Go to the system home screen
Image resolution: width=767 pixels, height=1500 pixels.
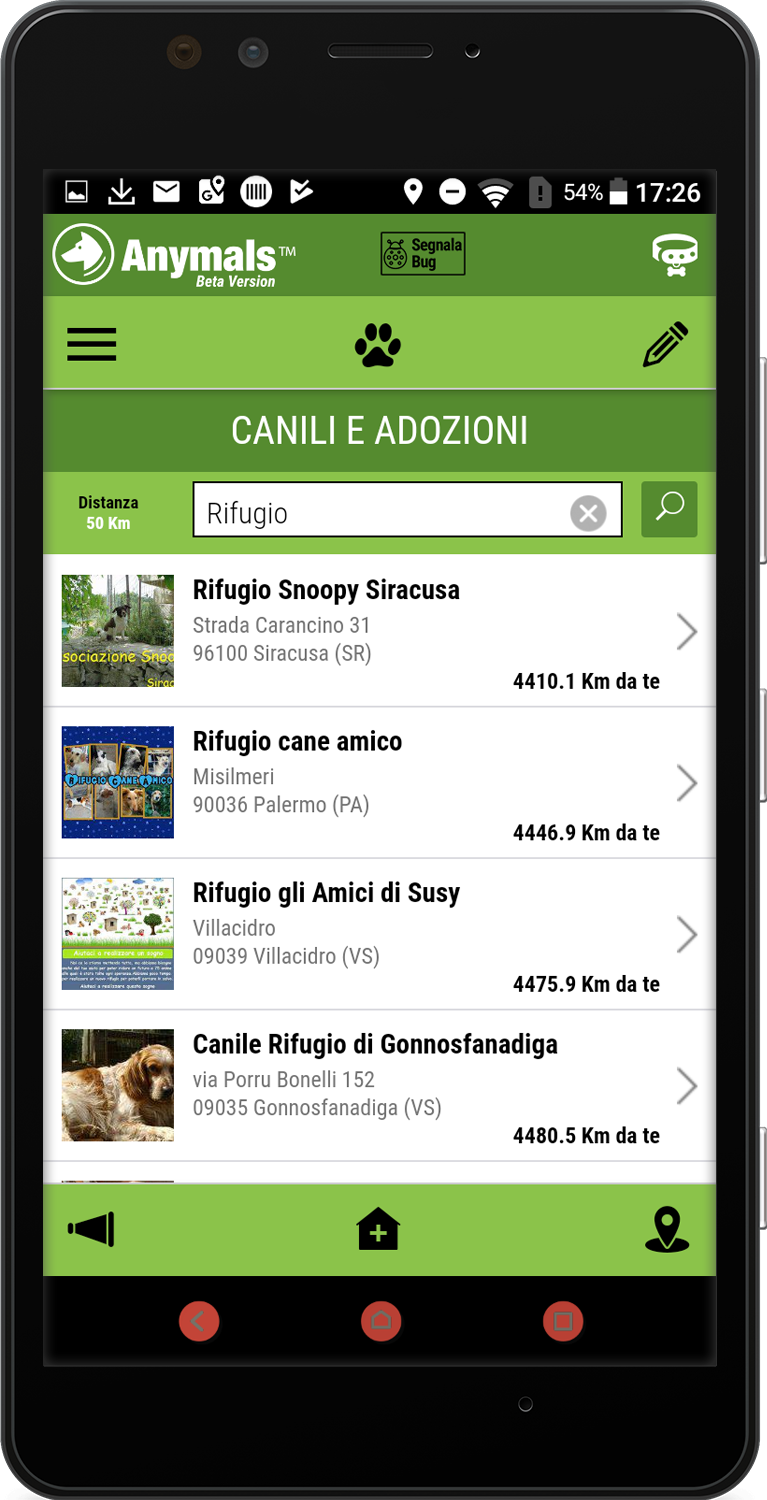(x=381, y=1321)
